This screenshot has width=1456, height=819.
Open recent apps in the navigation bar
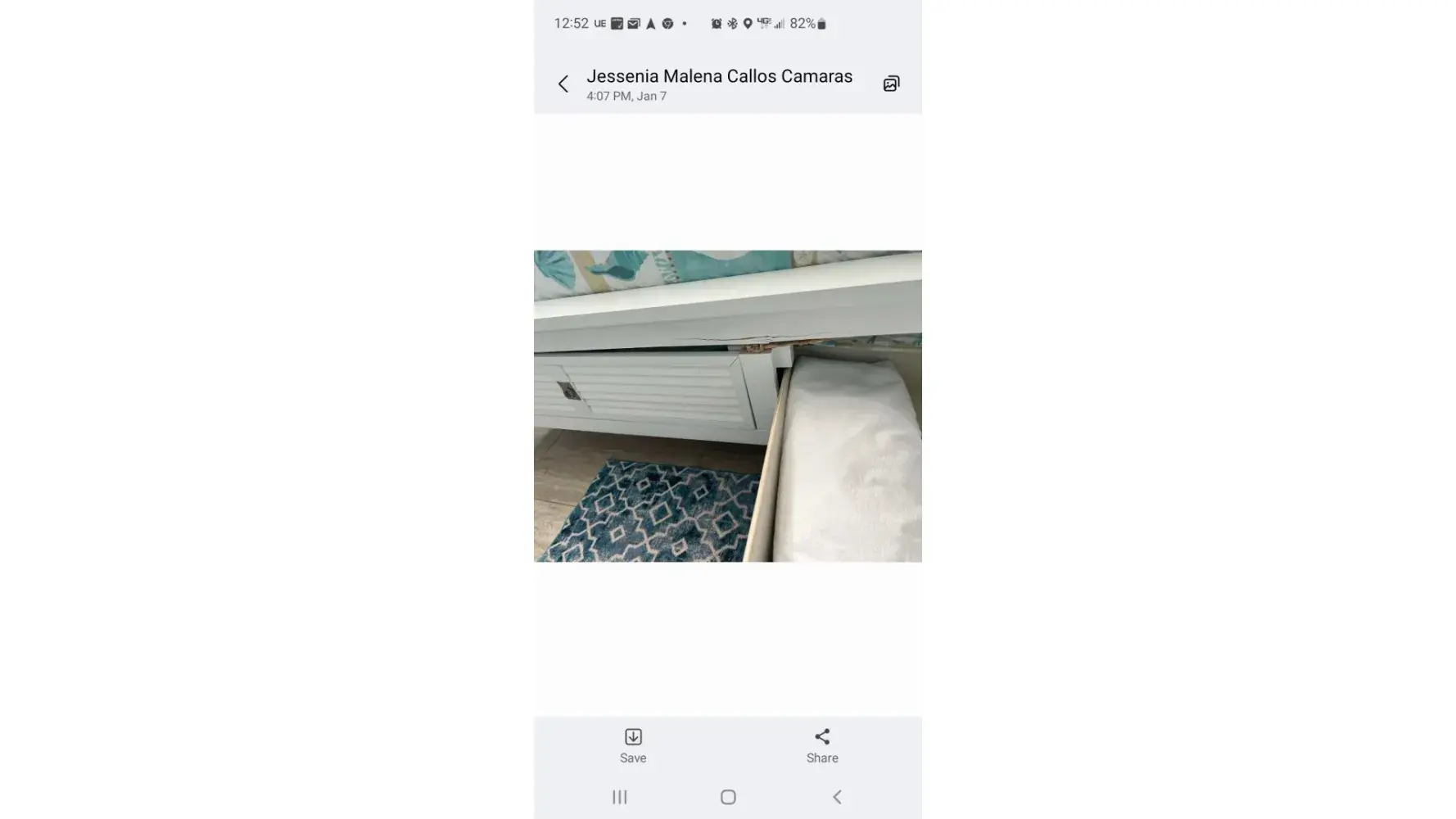click(x=620, y=797)
